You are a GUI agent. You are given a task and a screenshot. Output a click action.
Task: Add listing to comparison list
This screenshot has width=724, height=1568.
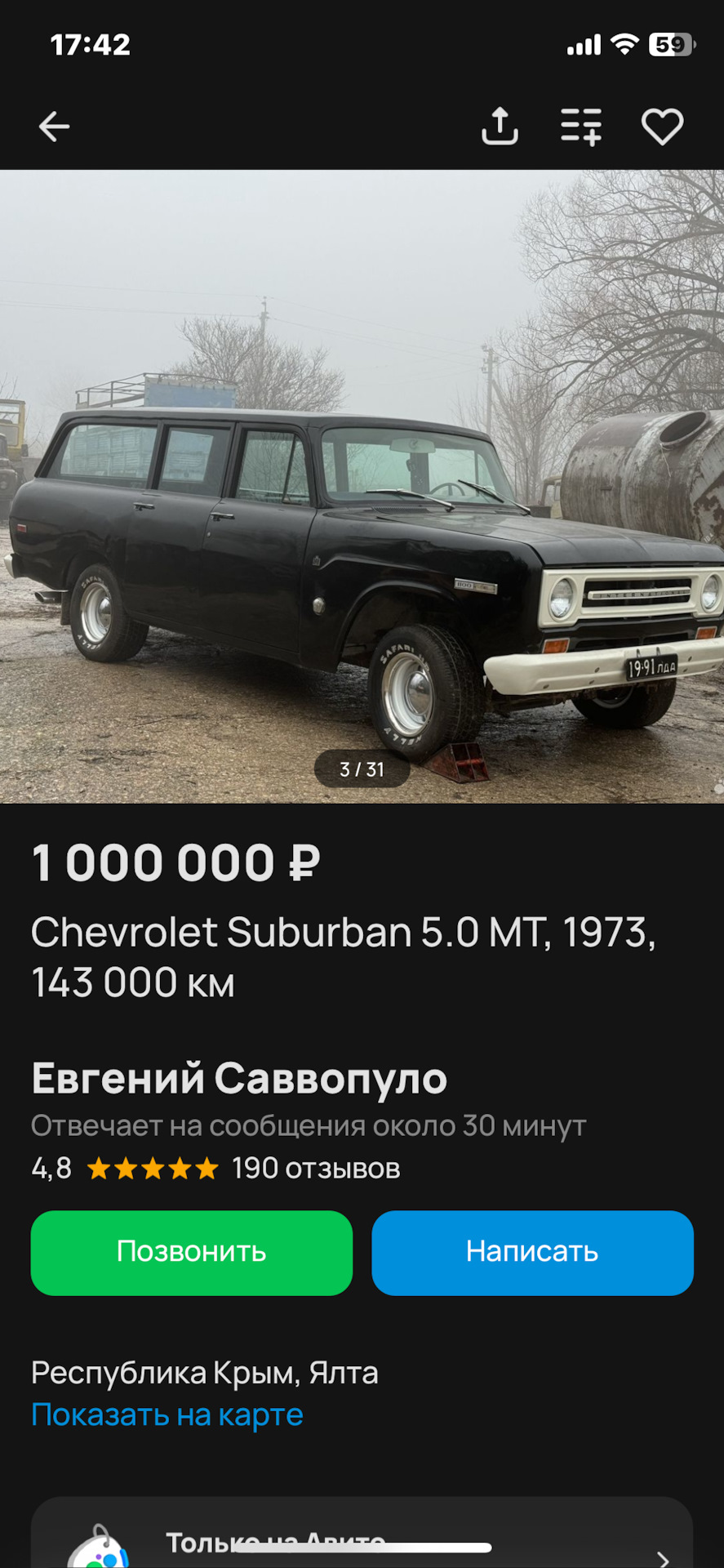[580, 127]
